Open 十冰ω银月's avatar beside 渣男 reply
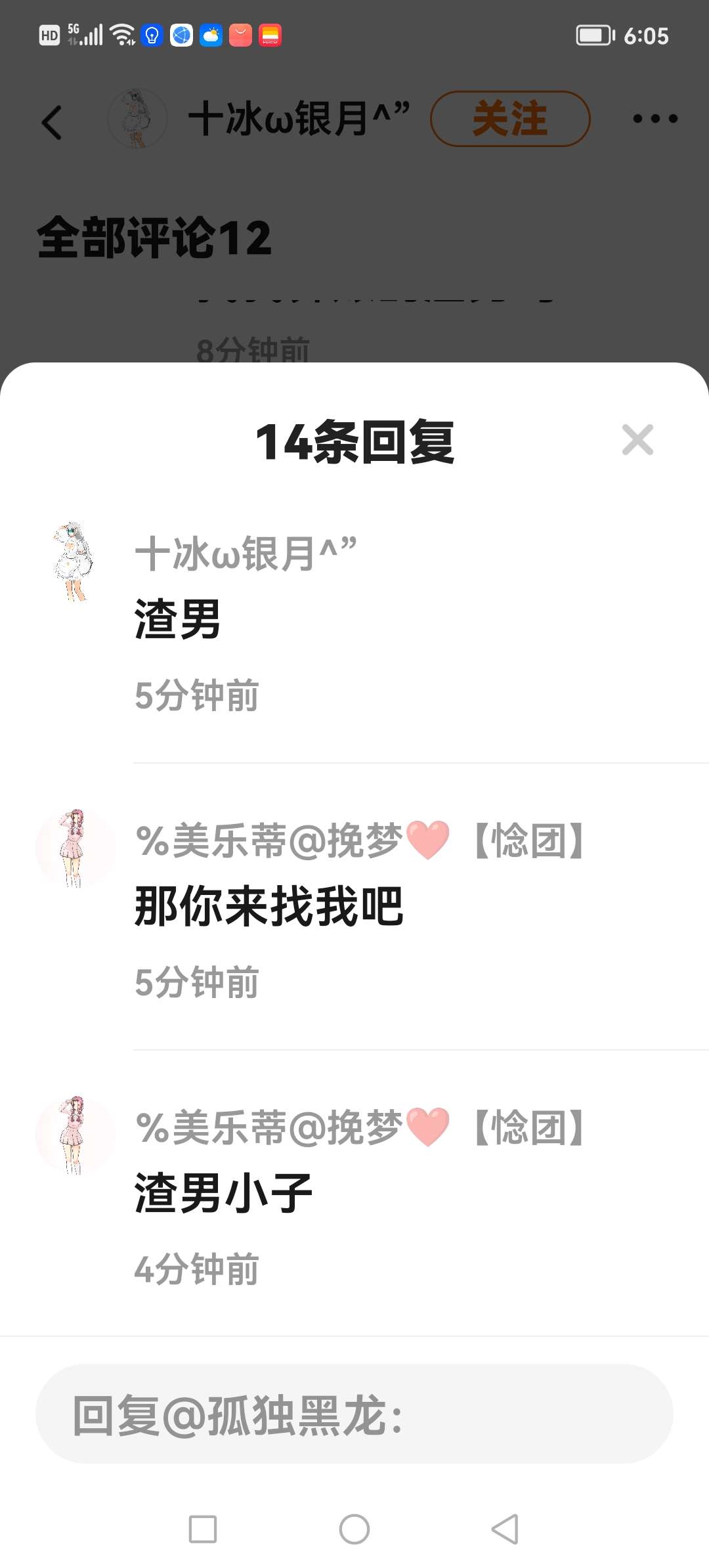Image resolution: width=709 pixels, height=1568 pixels. [74, 561]
